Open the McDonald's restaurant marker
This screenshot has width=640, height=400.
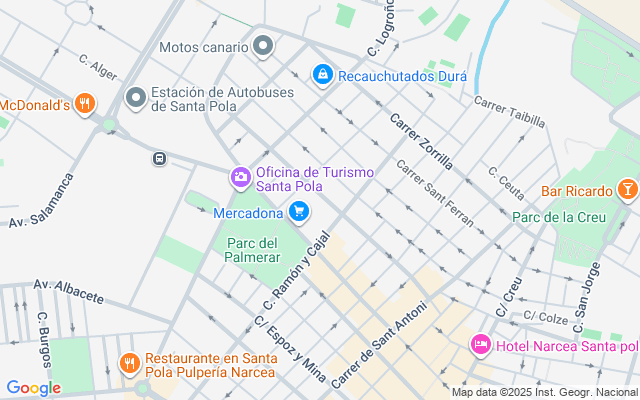(86, 103)
